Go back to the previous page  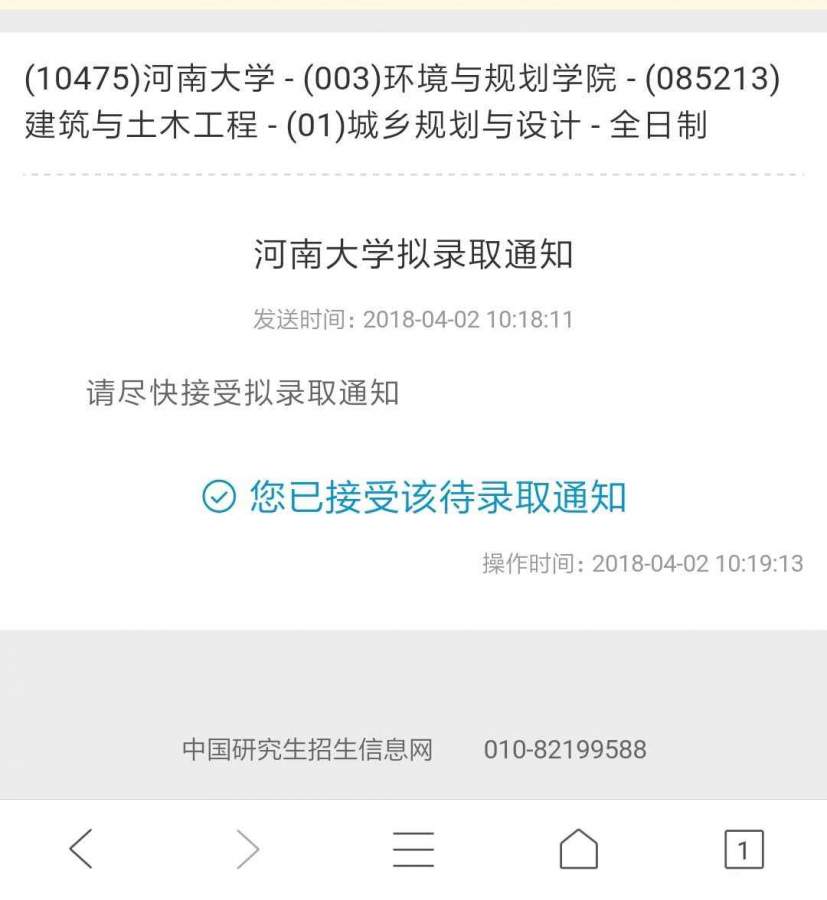point(82,850)
